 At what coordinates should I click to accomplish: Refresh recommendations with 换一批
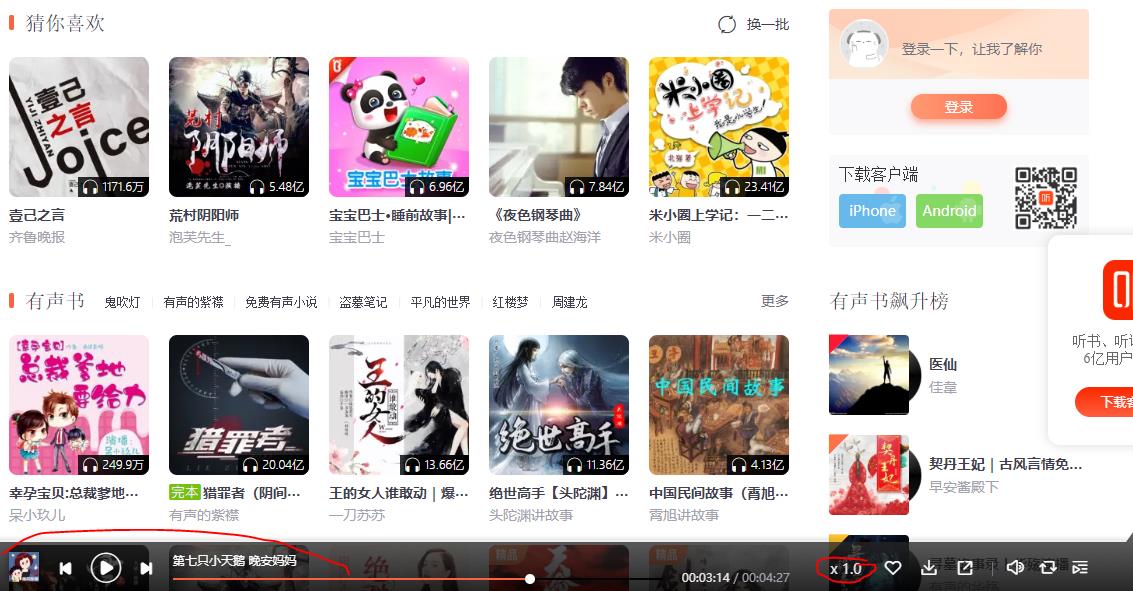[754, 24]
